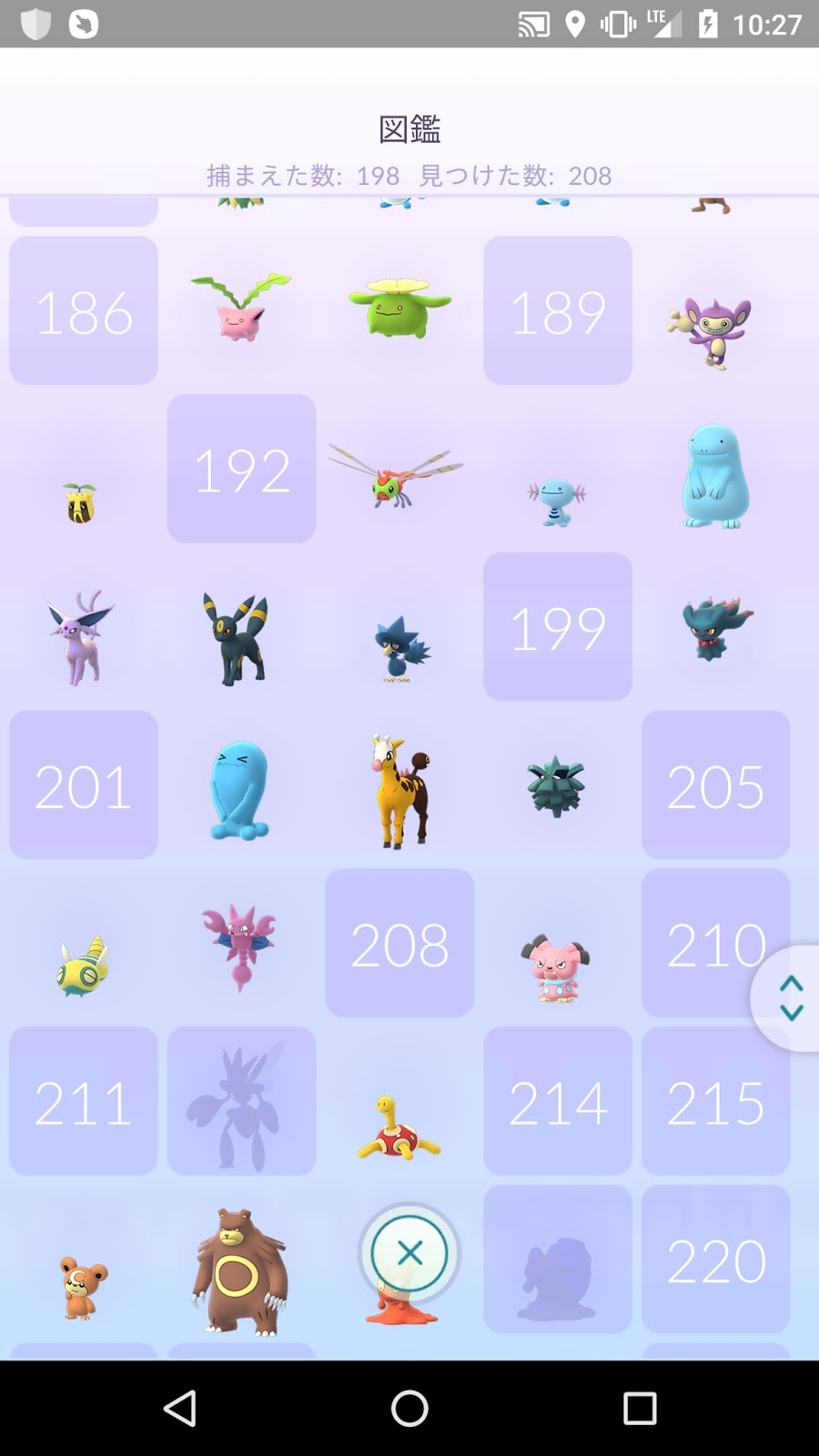Image resolution: width=819 pixels, height=1456 pixels.
Task: Close the Pokédex with the X button
Action: (x=409, y=1253)
